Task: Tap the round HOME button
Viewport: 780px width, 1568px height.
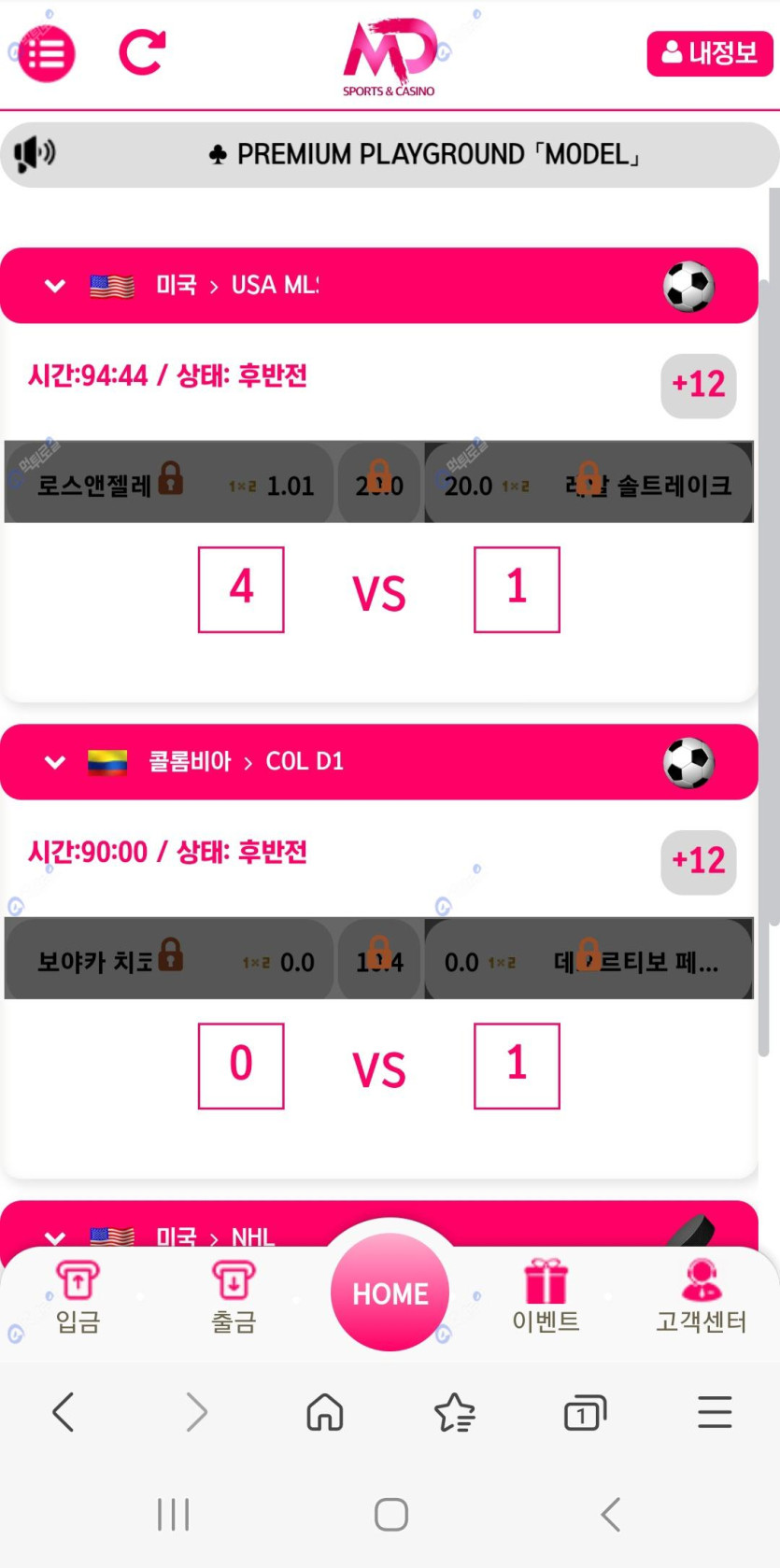Action: tap(390, 1293)
